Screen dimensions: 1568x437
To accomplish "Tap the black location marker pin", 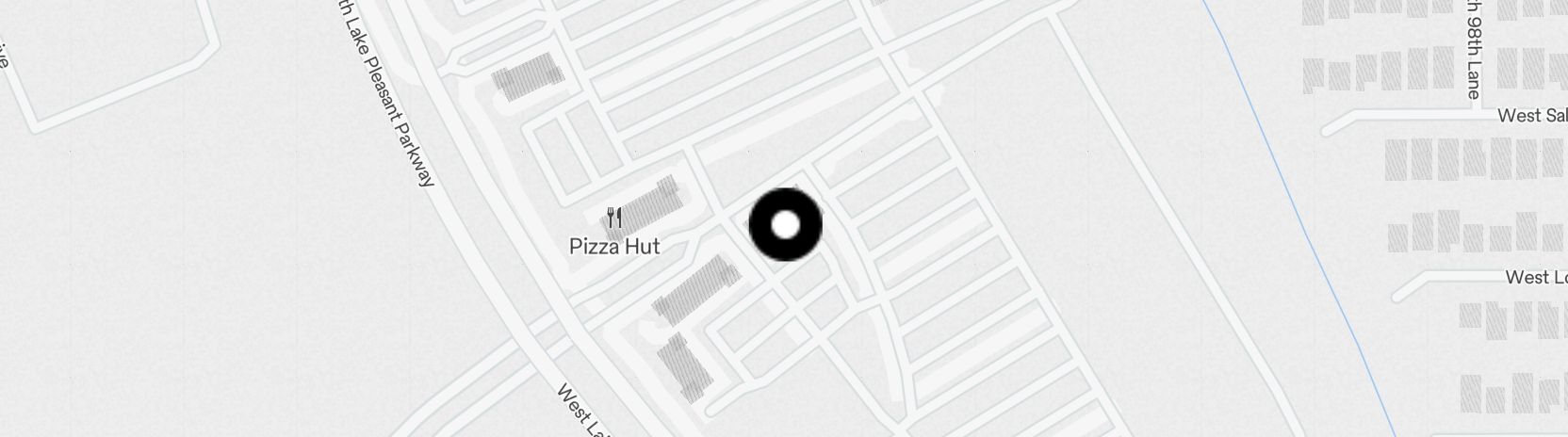I will [785, 225].
